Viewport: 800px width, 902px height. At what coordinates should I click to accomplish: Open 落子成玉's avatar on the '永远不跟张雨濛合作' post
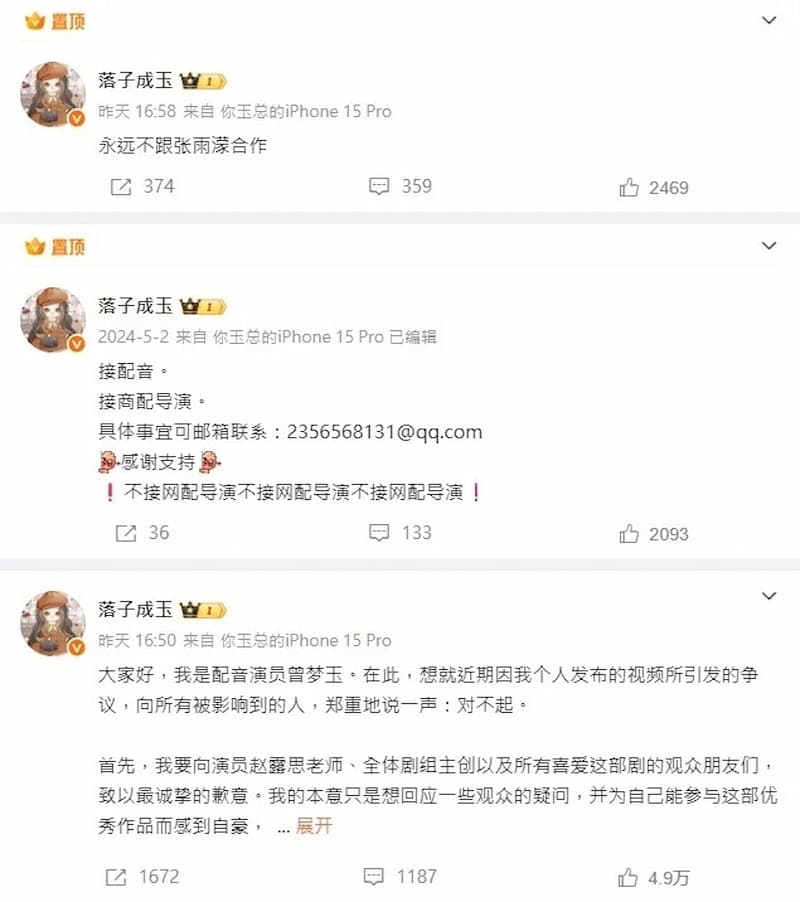click(52, 93)
